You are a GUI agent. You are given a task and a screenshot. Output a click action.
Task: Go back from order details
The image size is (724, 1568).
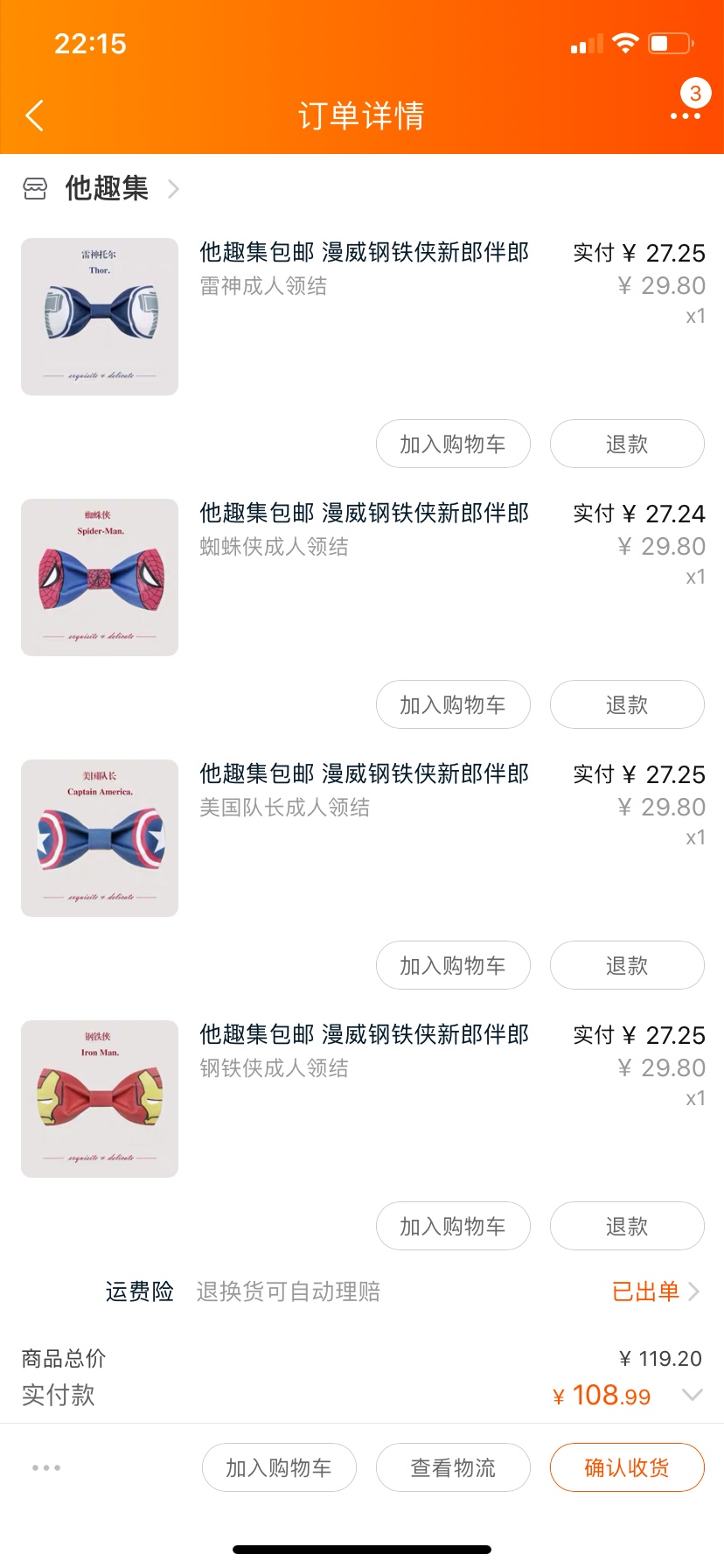pyautogui.click(x=35, y=115)
